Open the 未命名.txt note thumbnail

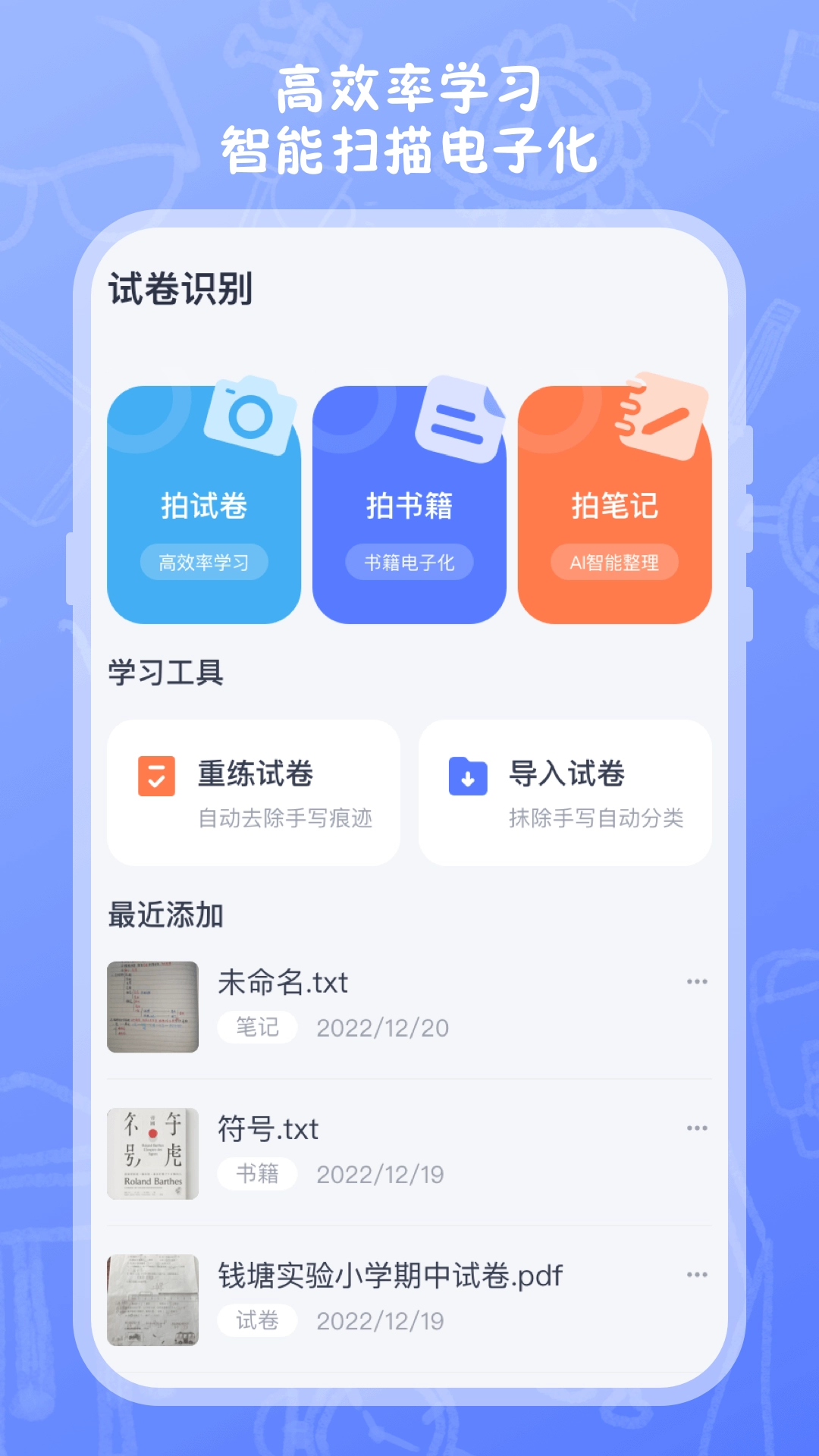point(152,1001)
